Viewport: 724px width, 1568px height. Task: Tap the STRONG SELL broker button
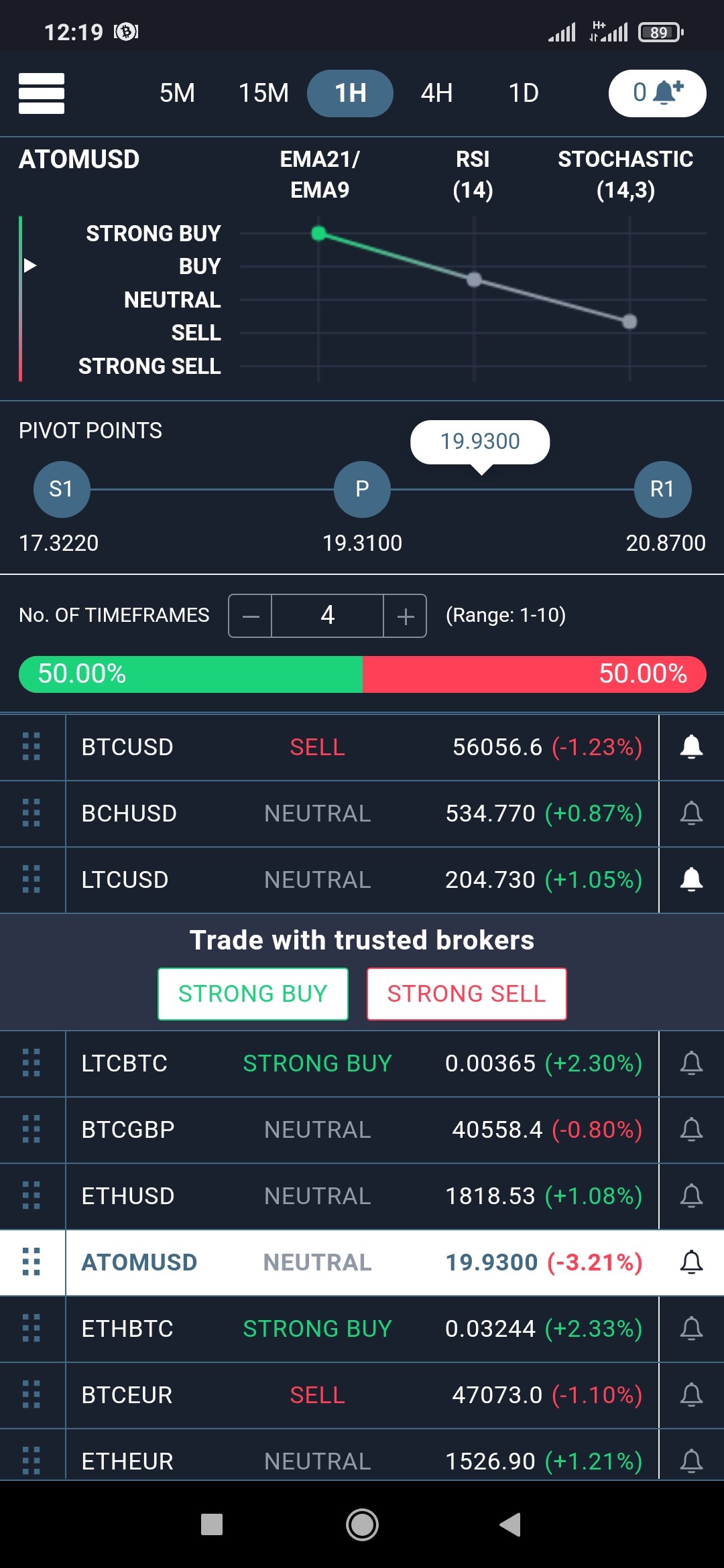[467, 994]
